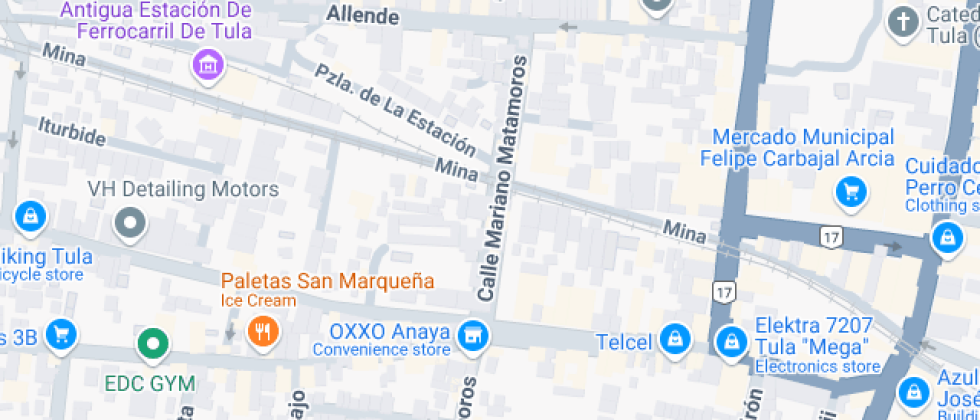This screenshot has height=420, width=980.
Task: Open Mercado Municipal Felipe Carbajal Arcia pin
Action: [851, 191]
